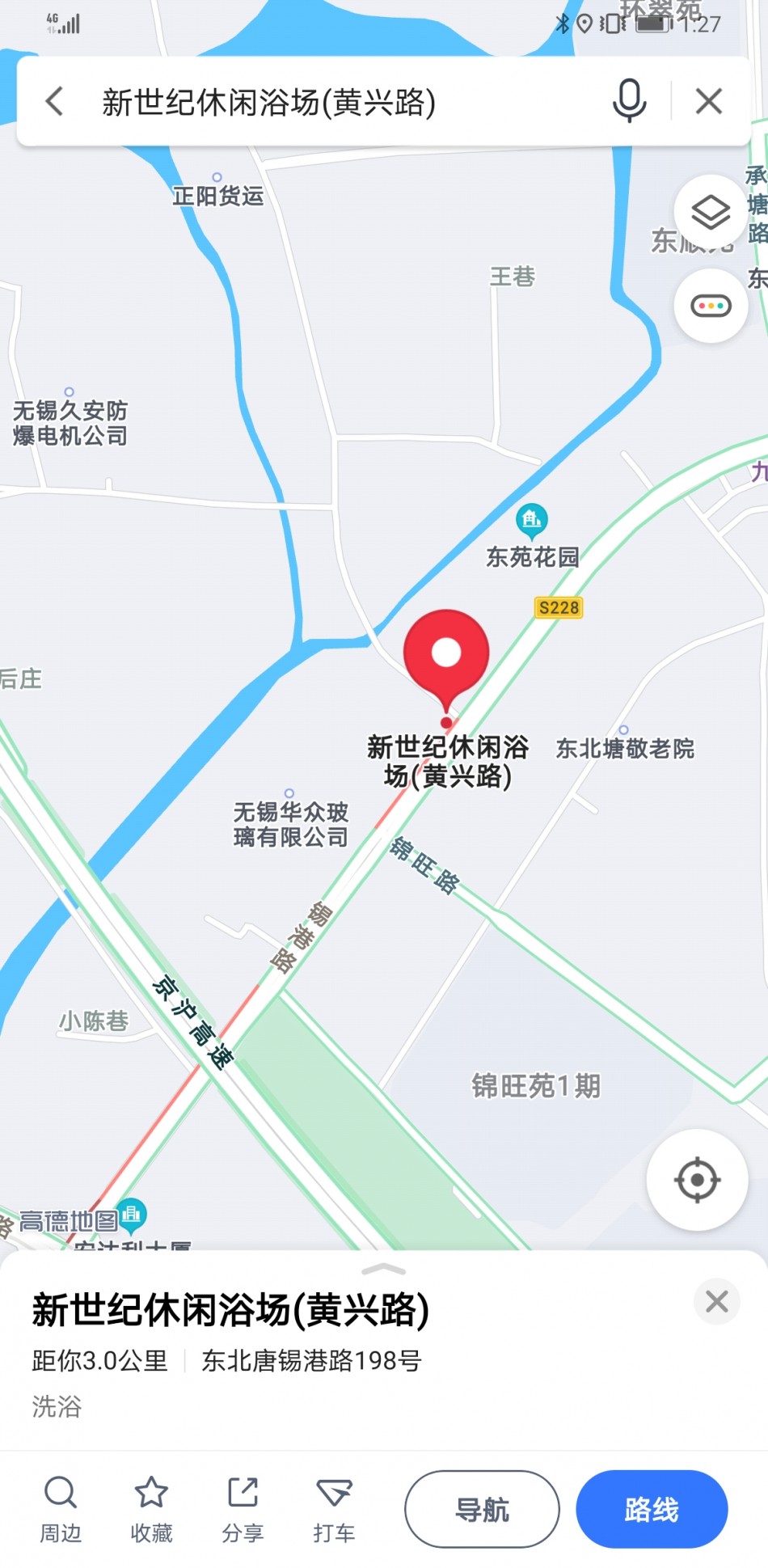The image size is (768, 1568).
Task: Dismiss the place info card
Action: 716,1301
